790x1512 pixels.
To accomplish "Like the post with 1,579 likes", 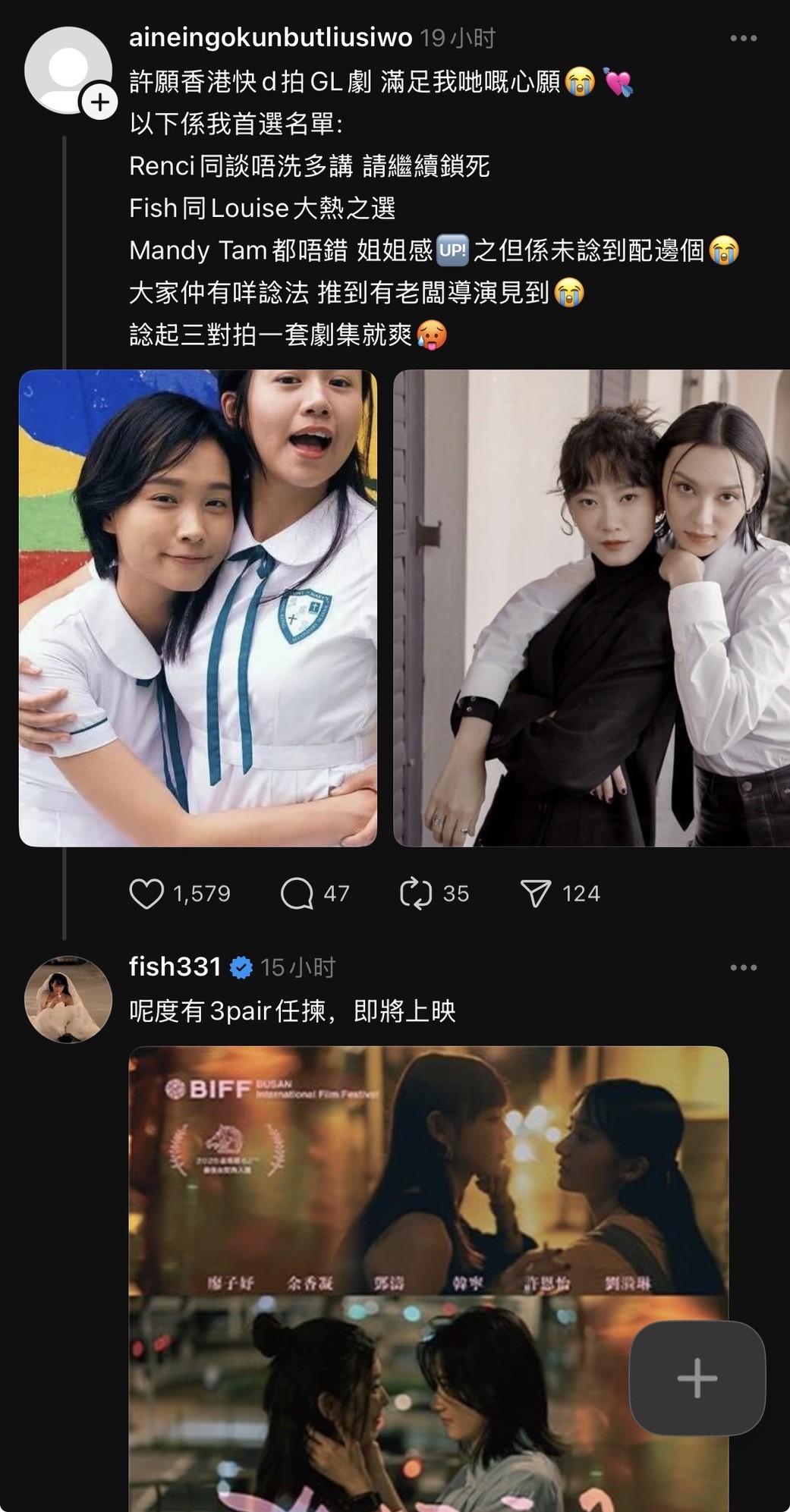I will pos(146,894).
